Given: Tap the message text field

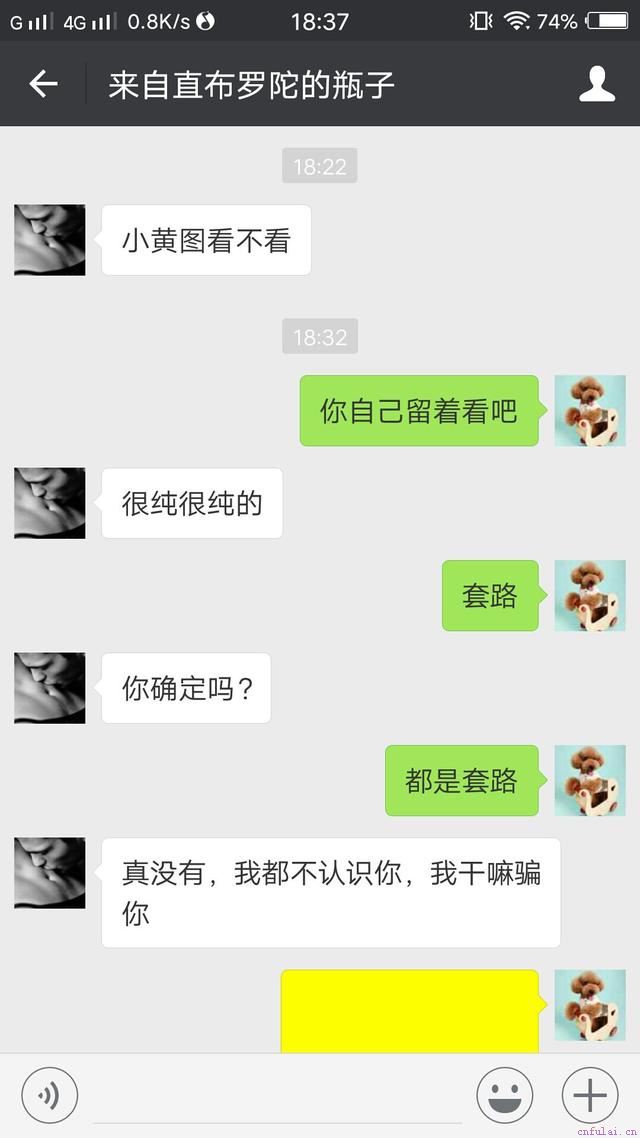Looking at the screenshot, I should pyautogui.click(x=277, y=1097).
